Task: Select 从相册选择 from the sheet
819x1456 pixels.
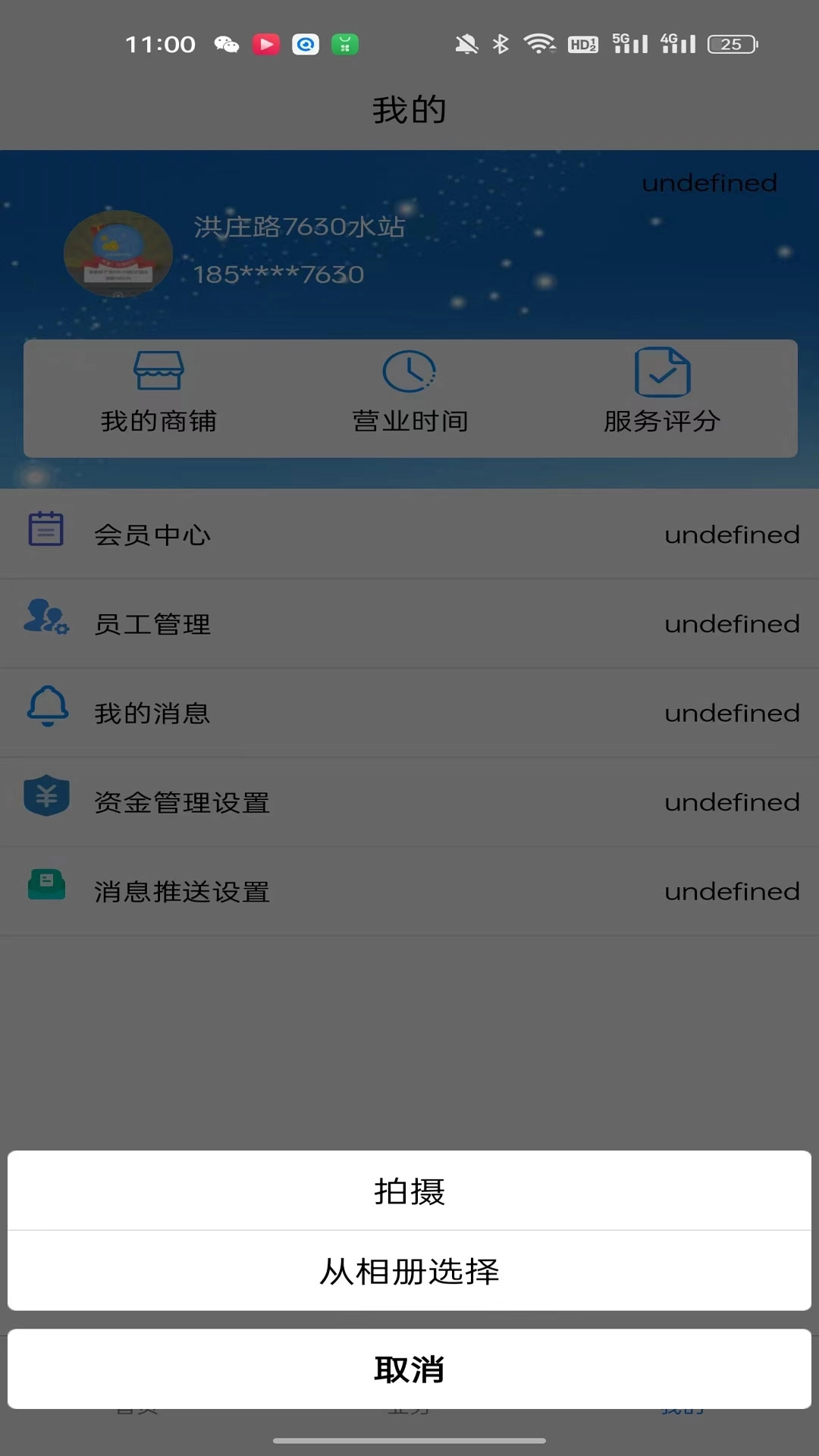Action: pyautogui.click(x=409, y=1272)
